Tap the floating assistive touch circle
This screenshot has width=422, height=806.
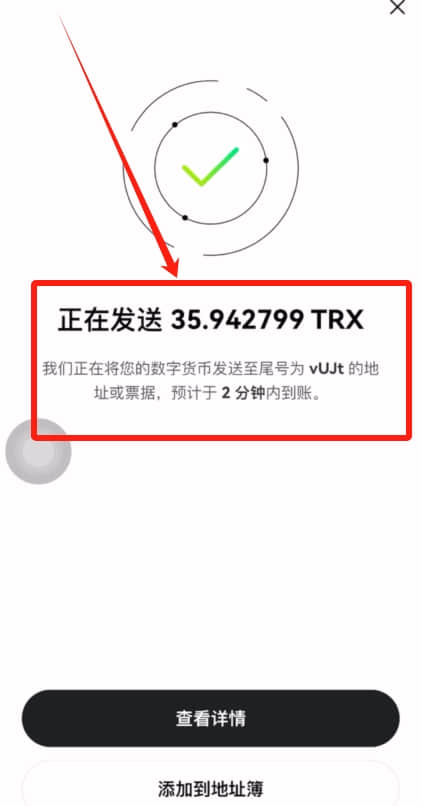[x=38, y=451]
